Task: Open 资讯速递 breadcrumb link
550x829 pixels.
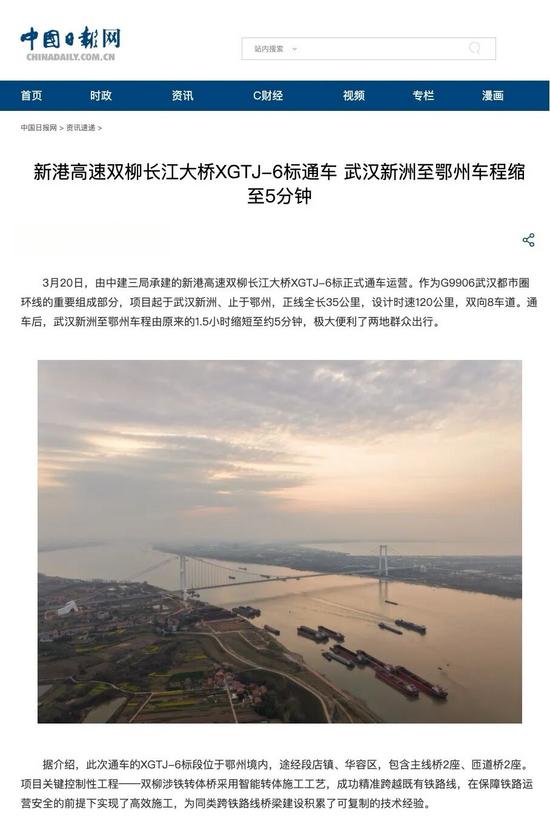Action: point(81,127)
